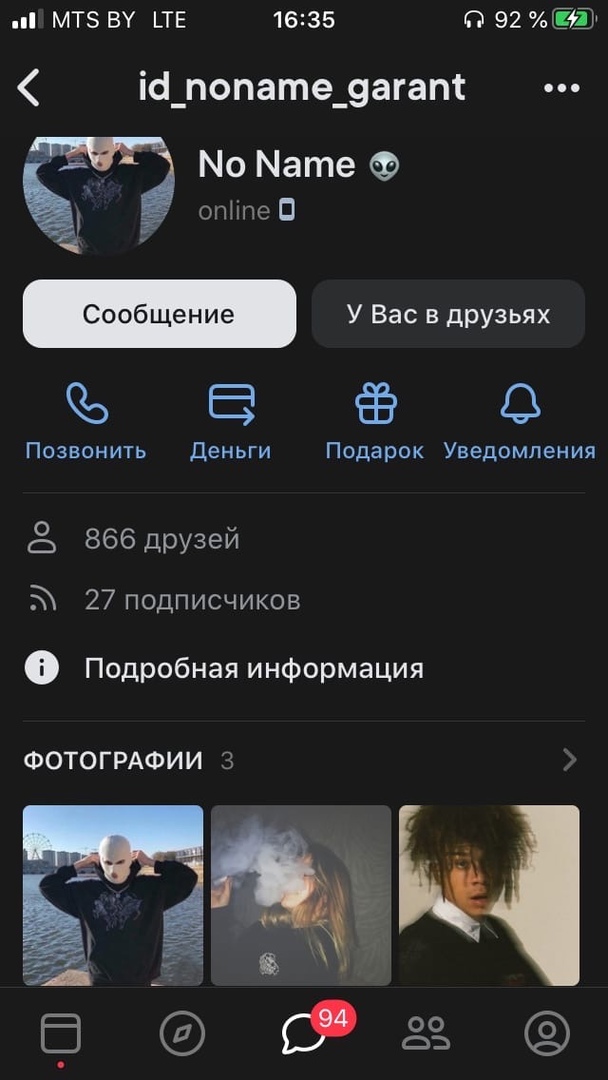Open Подробная информация

click(x=253, y=668)
